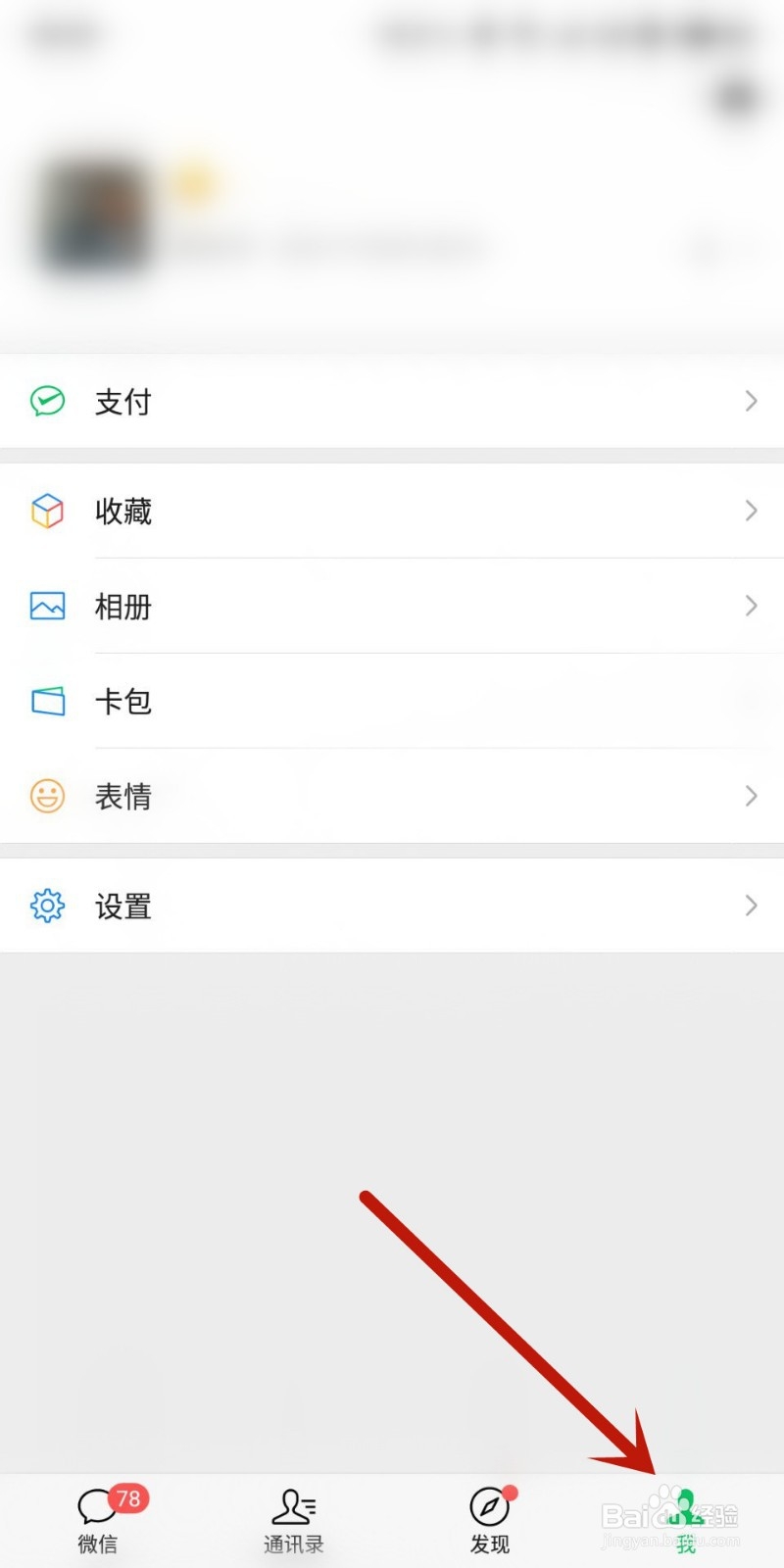Switch to the 通讯录 contacts tab
Viewport: 784px width, 1568px height.
pyautogui.click(x=294, y=1521)
